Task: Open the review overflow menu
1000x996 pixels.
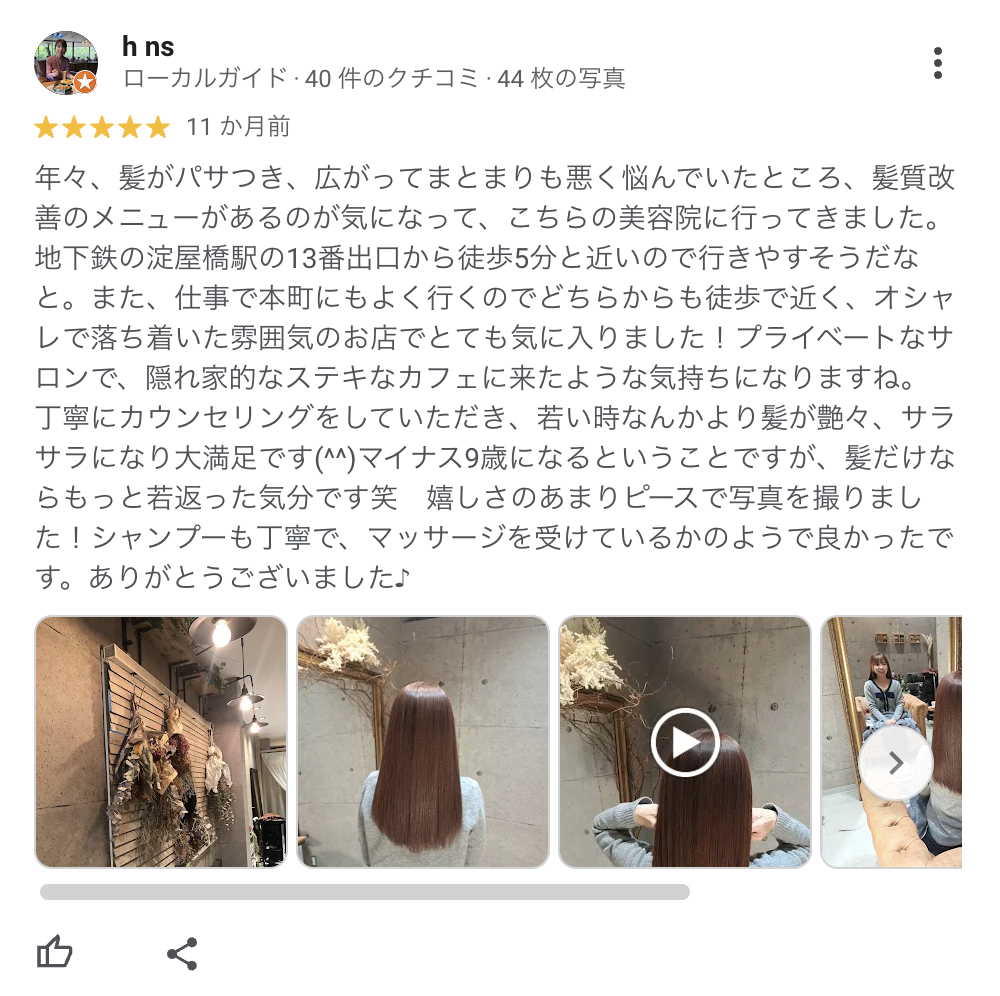Action: [x=937, y=63]
